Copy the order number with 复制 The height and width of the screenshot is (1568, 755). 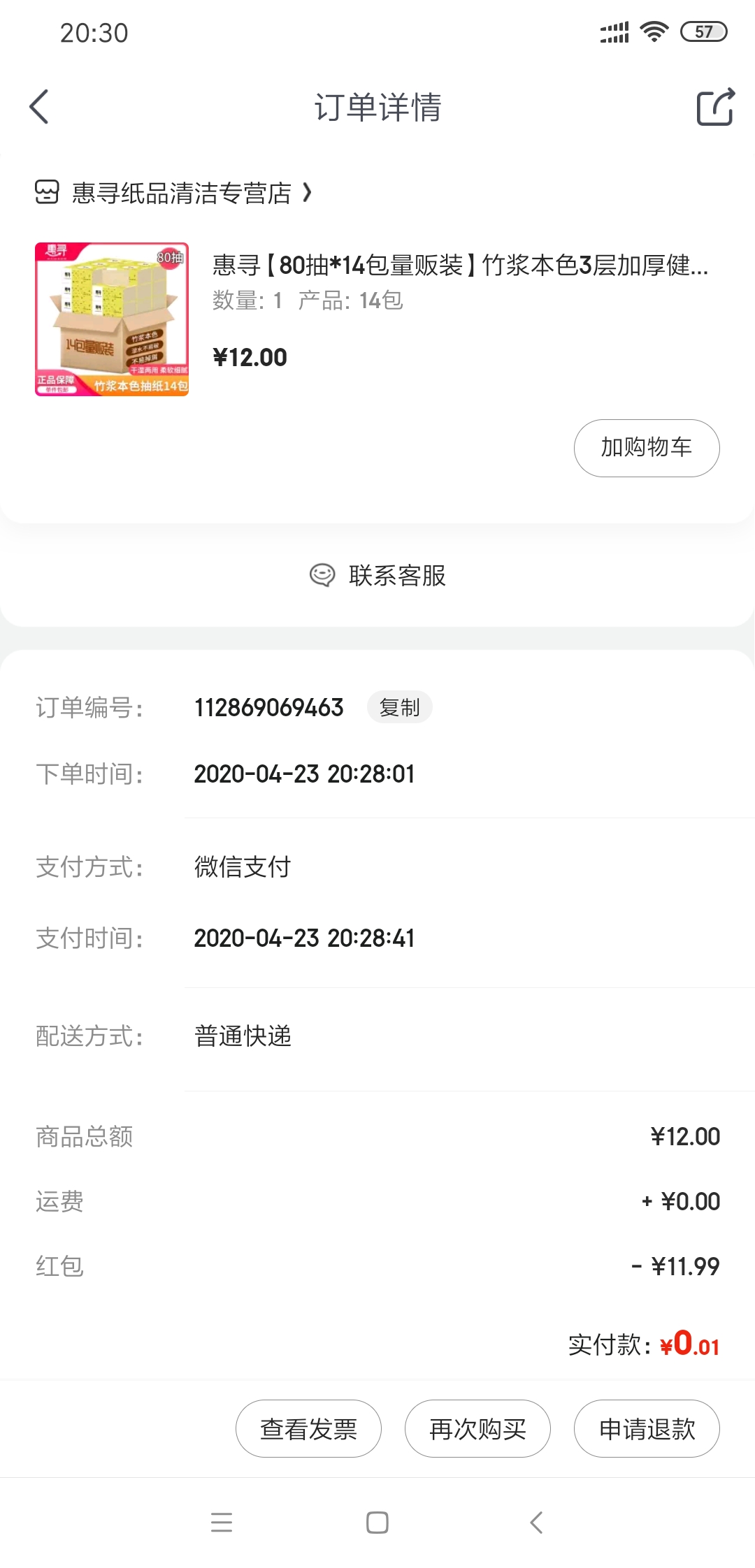(399, 707)
